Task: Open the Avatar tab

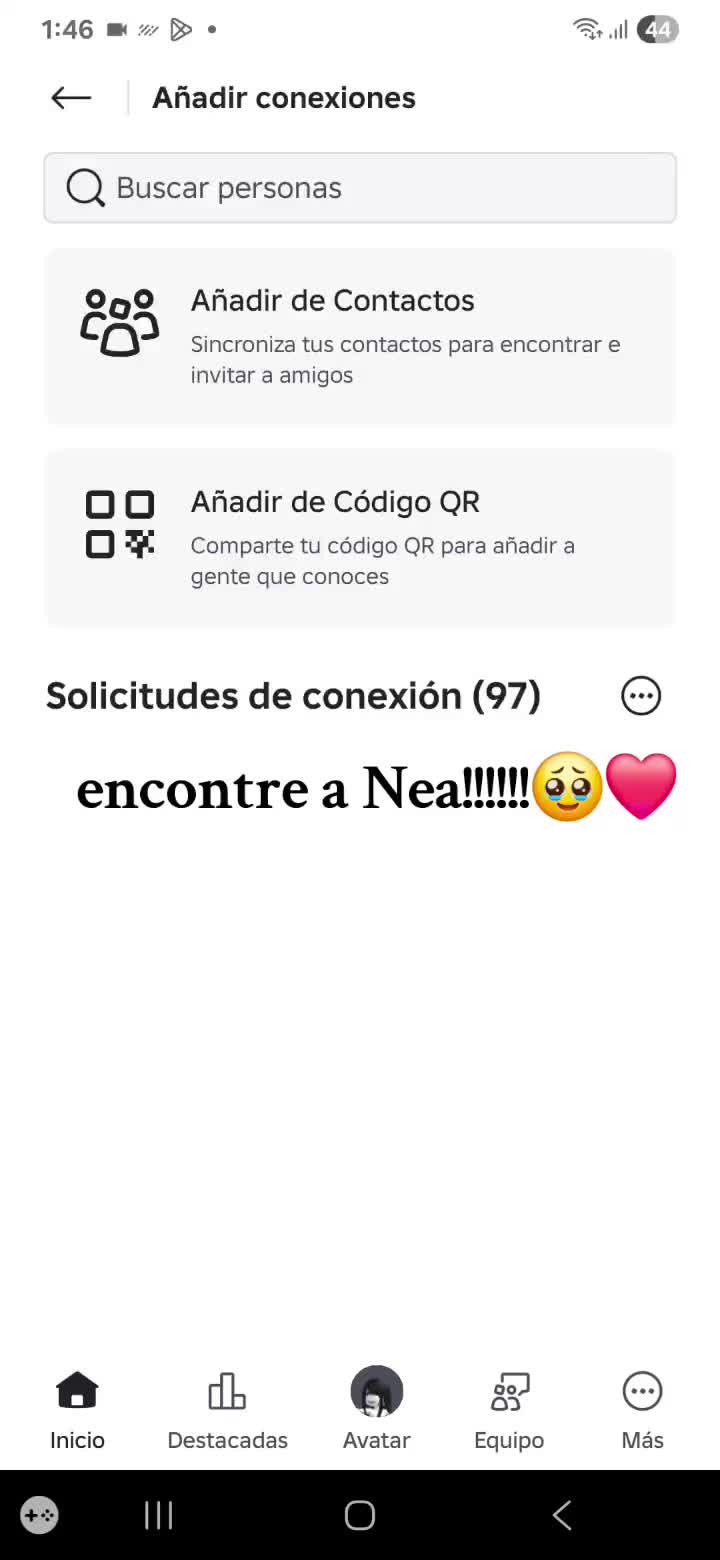Action: click(x=377, y=1411)
